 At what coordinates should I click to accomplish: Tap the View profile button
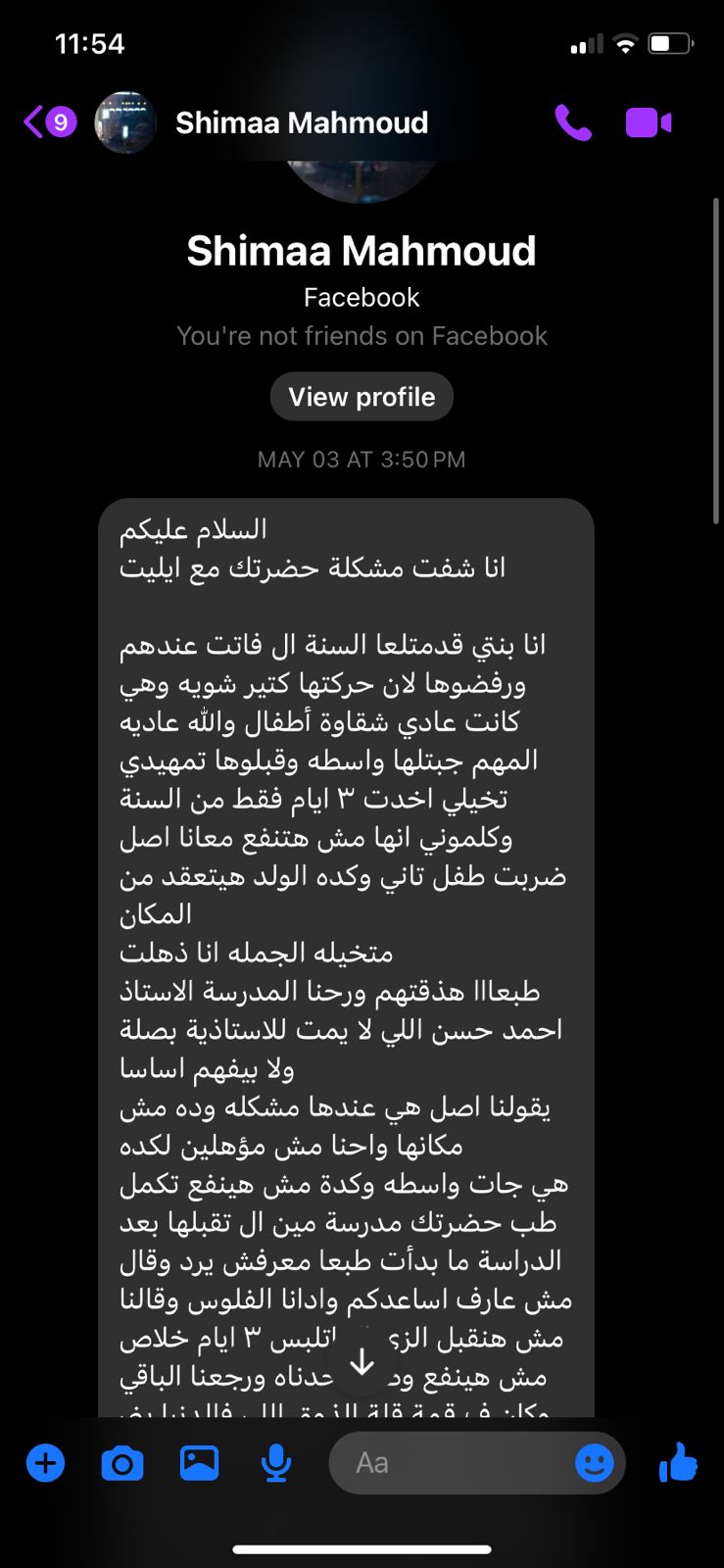coord(362,397)
